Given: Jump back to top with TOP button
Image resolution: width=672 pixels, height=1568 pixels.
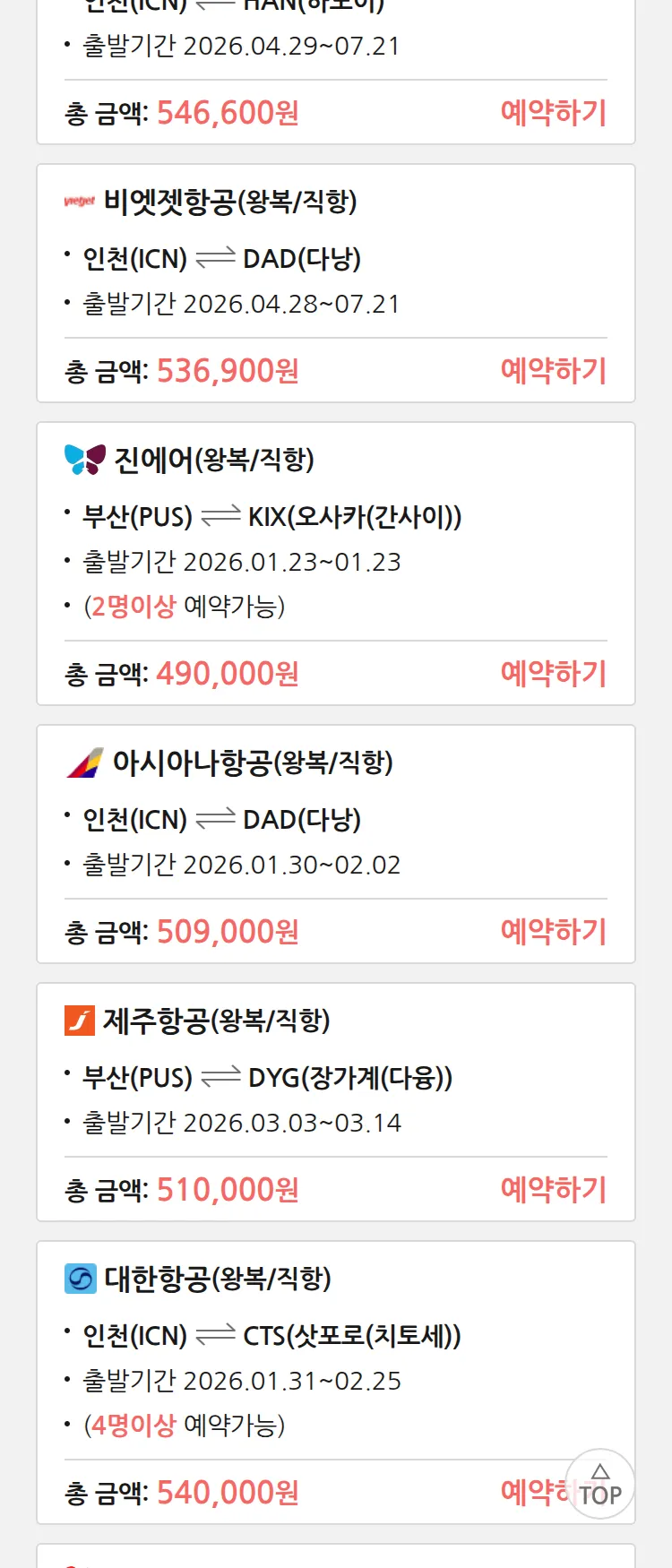Looking at the screenshot, I should pyautogui.click(x=599, y=1485).
